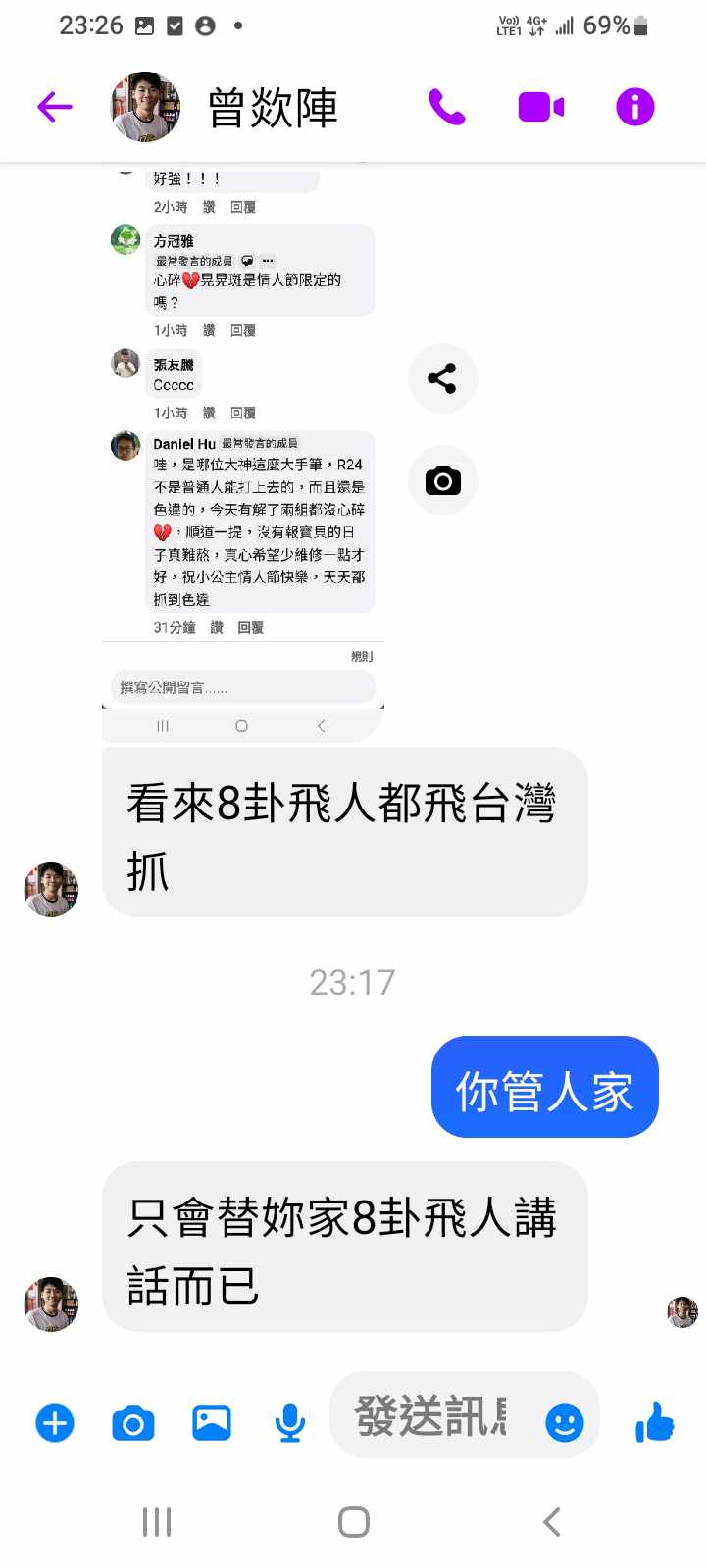Tap the system home button
The width and height of the screenshot is (706, 1568).
click(353, 1522)
